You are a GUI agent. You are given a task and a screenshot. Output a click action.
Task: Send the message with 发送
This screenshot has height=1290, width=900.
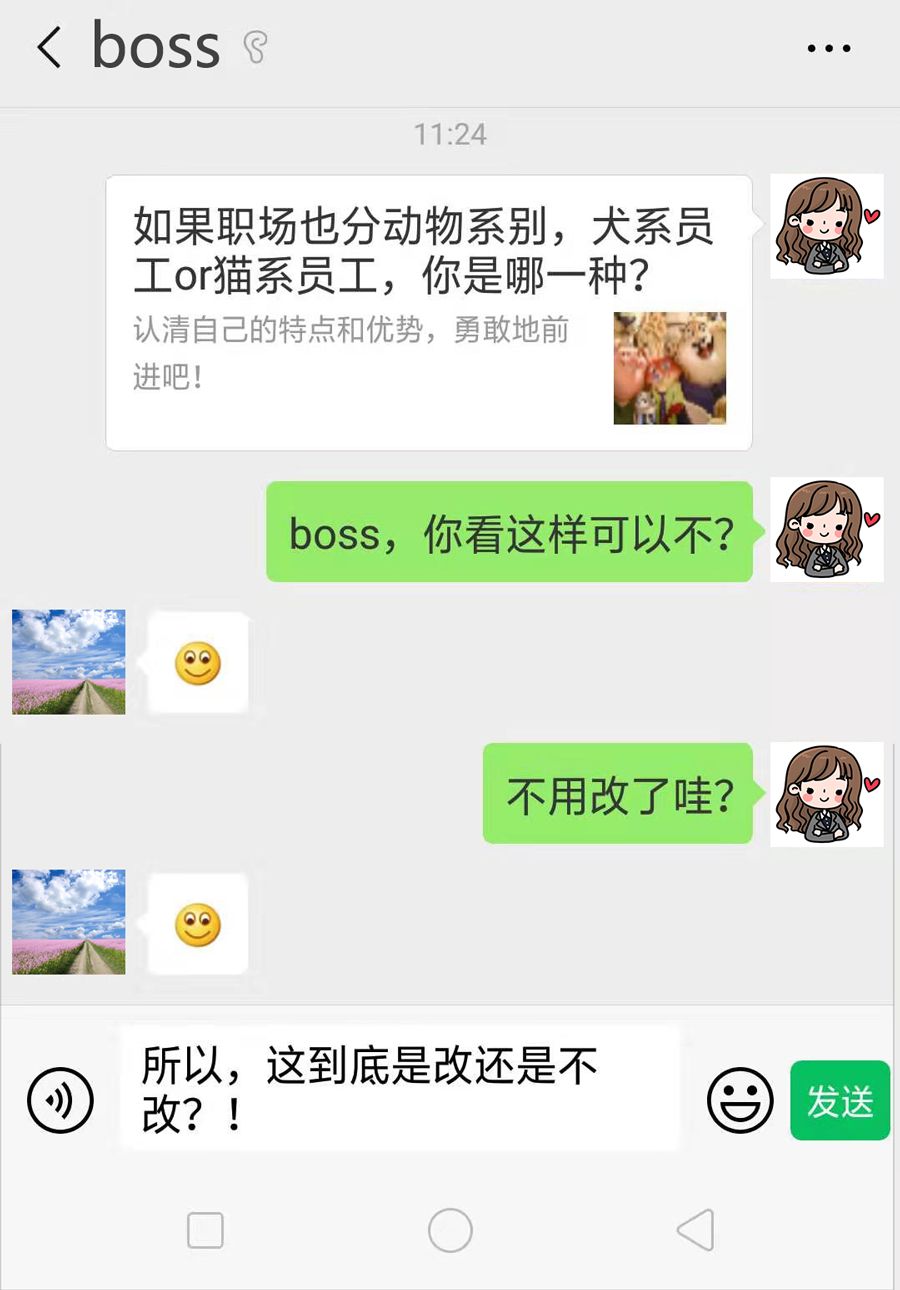[x=840, y=1100]
